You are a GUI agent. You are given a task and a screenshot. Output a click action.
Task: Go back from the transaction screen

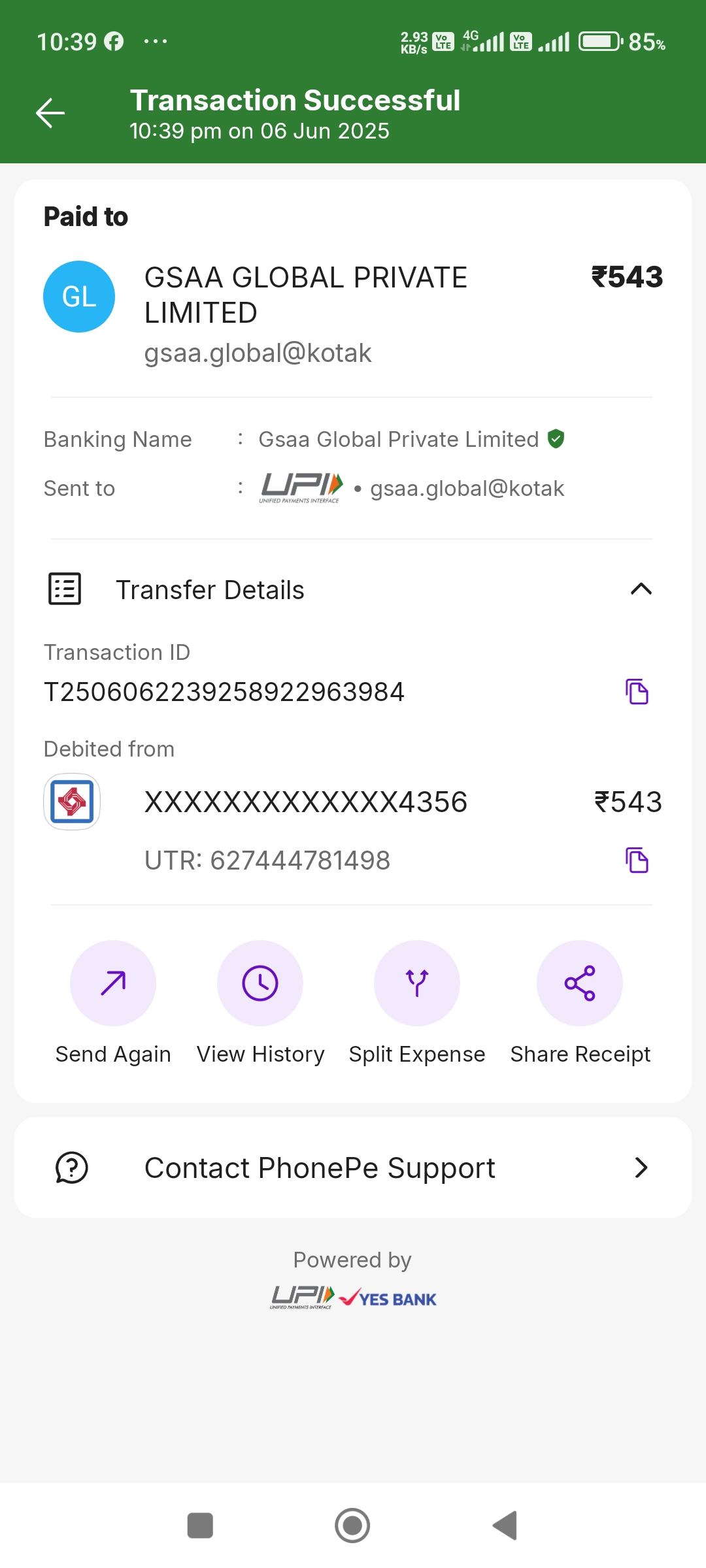pos(50,114)
